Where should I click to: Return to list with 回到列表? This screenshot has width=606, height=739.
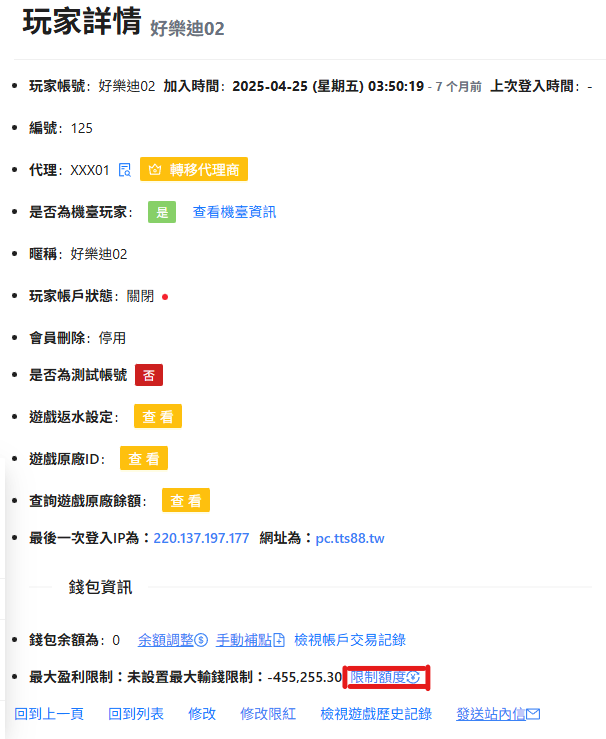pos(136,714)
